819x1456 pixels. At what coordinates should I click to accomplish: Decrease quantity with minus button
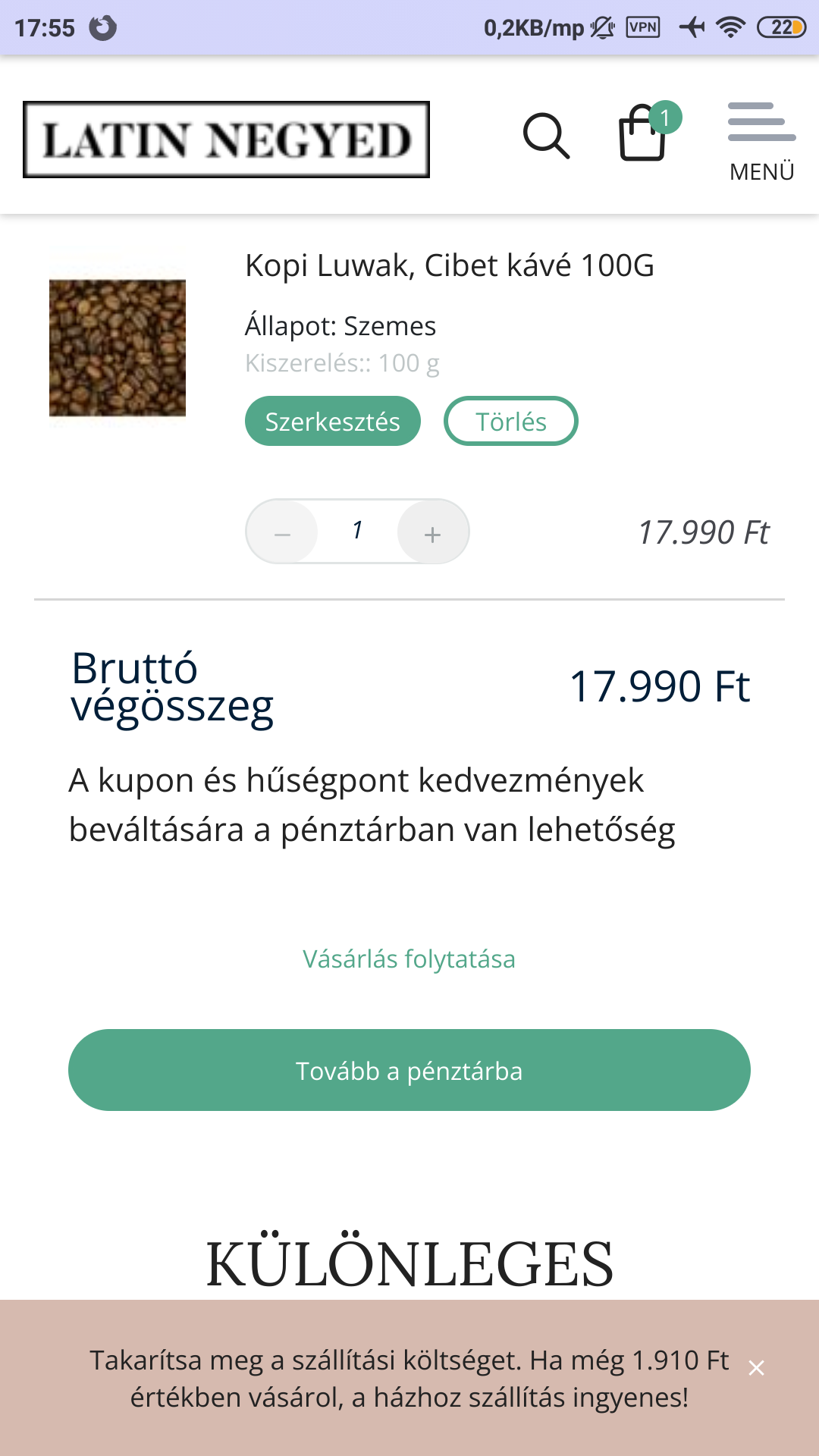click(282, 532)
